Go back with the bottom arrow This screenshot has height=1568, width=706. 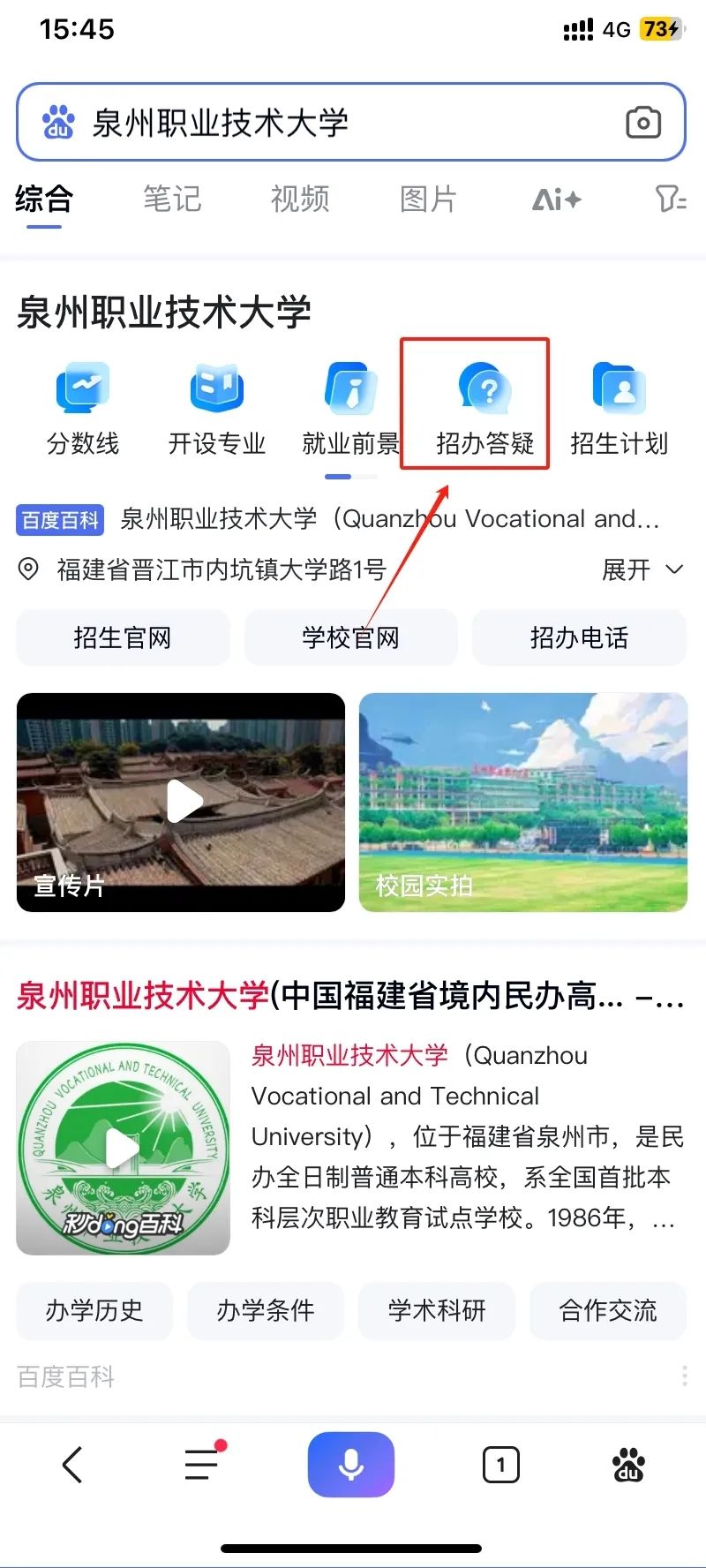click(x=72, y=1465)
